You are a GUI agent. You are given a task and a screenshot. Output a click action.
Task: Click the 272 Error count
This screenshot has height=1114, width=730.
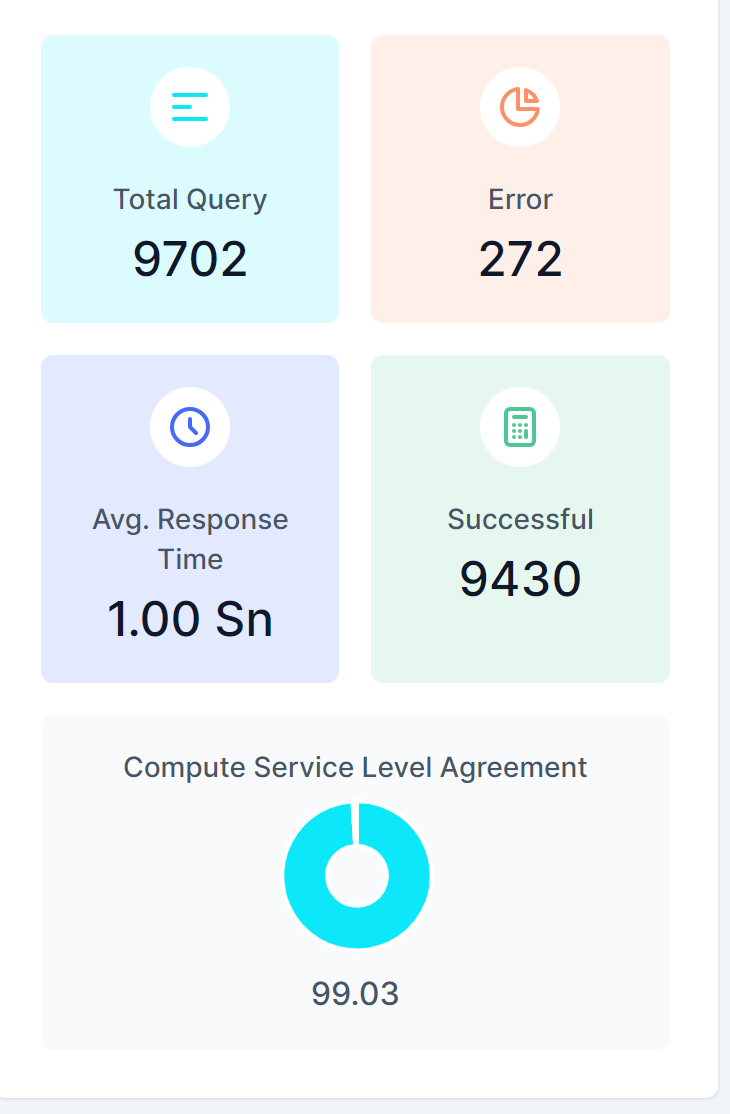point(520,258)
